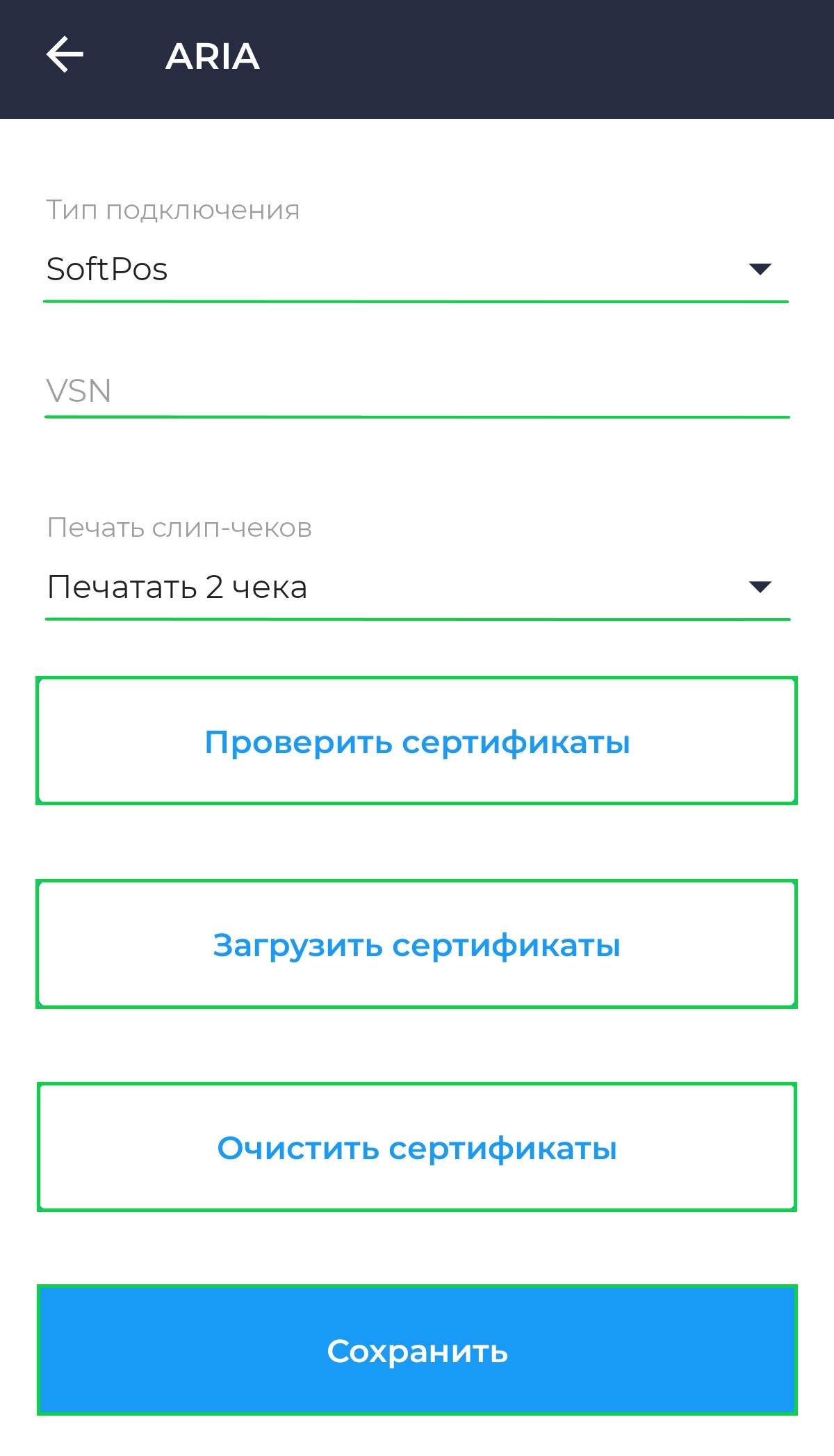Focus the VSN input field
The image size is (834, 1456).
click(417, 391)
